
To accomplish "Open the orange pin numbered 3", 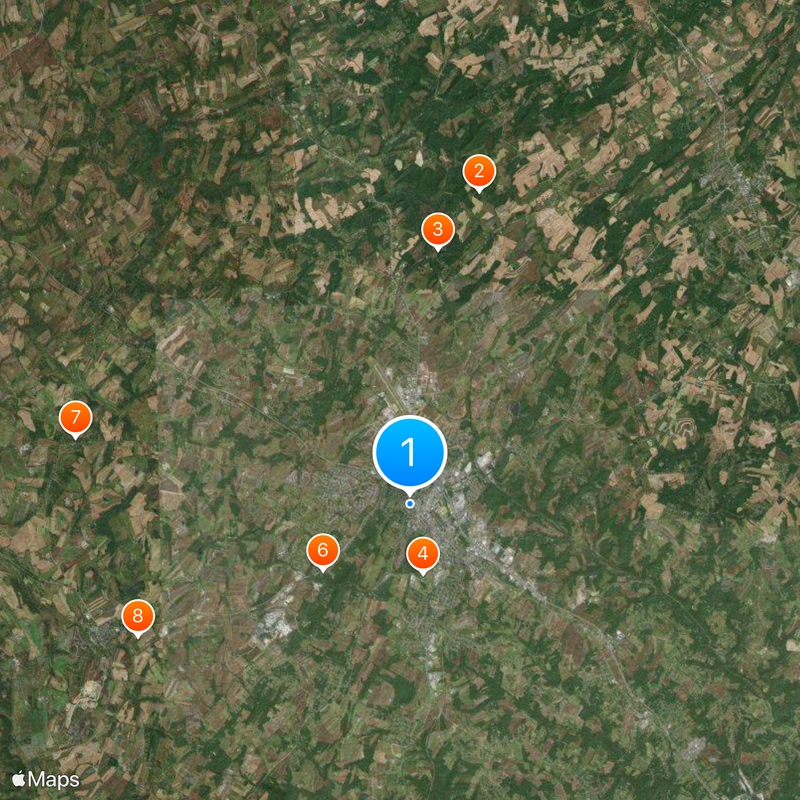I will (x=437, y=229).
